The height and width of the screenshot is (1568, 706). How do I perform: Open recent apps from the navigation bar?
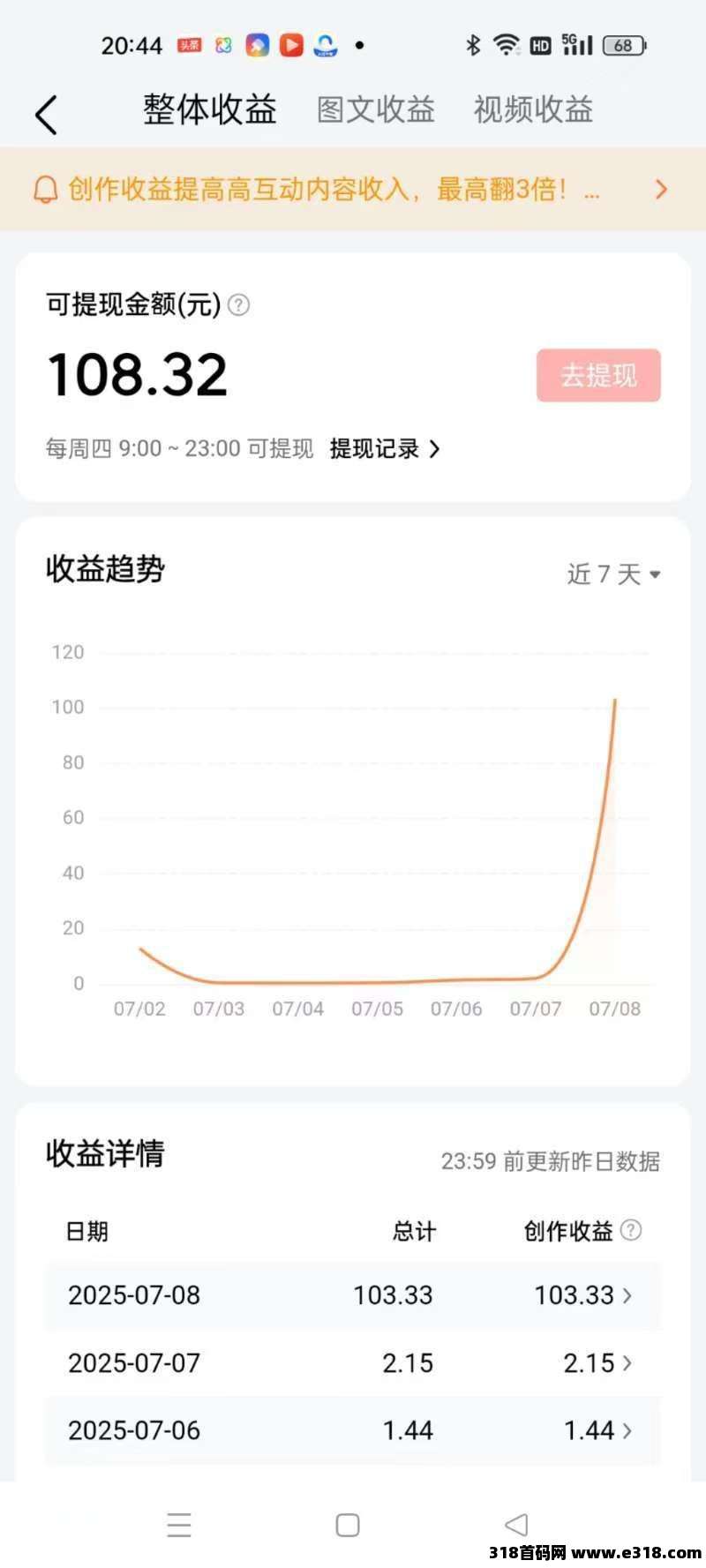coord(179,1525)
